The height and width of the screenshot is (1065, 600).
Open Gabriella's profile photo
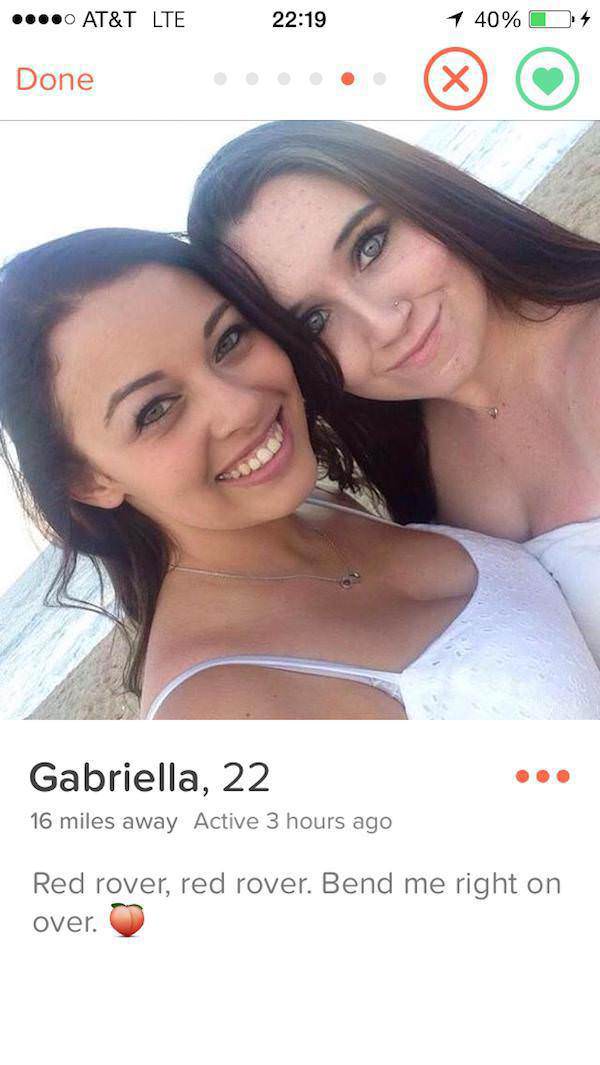[300, 420]
